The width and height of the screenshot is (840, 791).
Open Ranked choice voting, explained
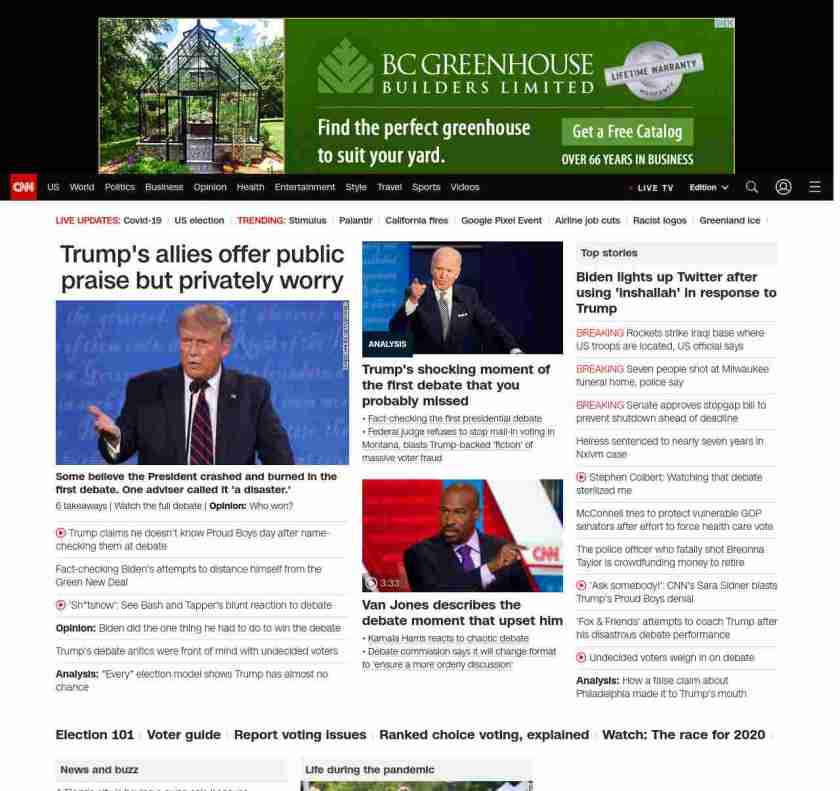(484, 734)
